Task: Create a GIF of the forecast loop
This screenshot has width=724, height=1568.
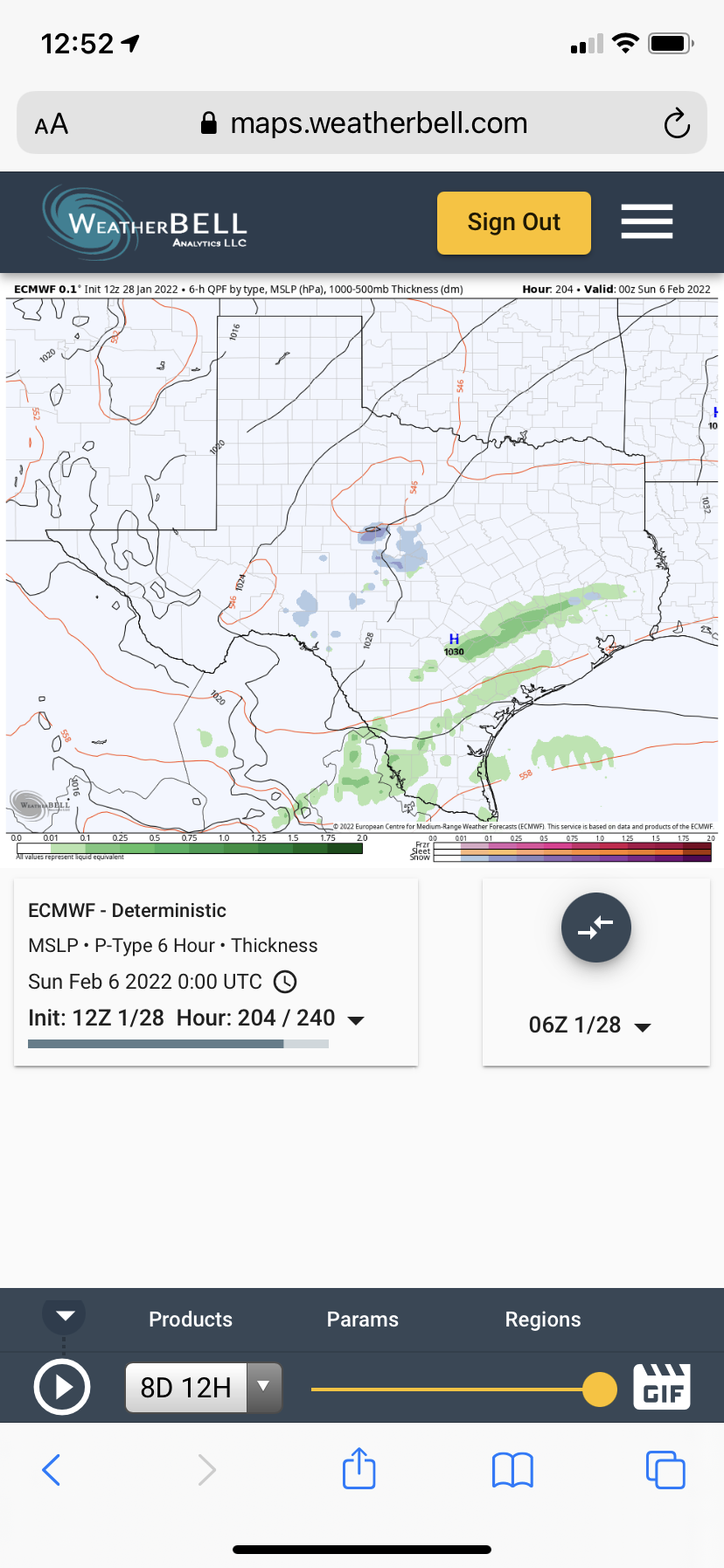Action: coord(662,1387)
